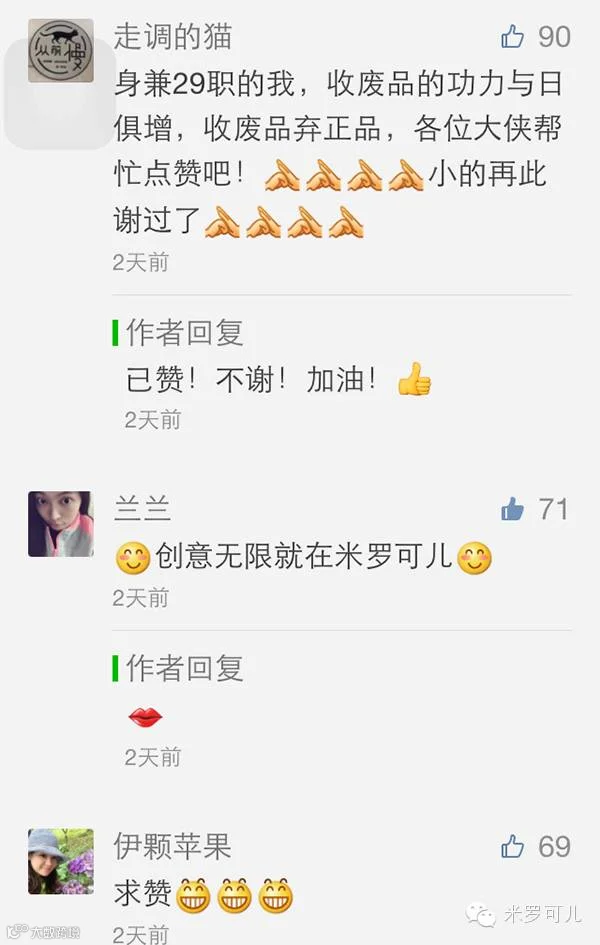Tap the thumbs-up on 兰兰's comment
Screen dimensions: 600x945
tap(512, 509)
